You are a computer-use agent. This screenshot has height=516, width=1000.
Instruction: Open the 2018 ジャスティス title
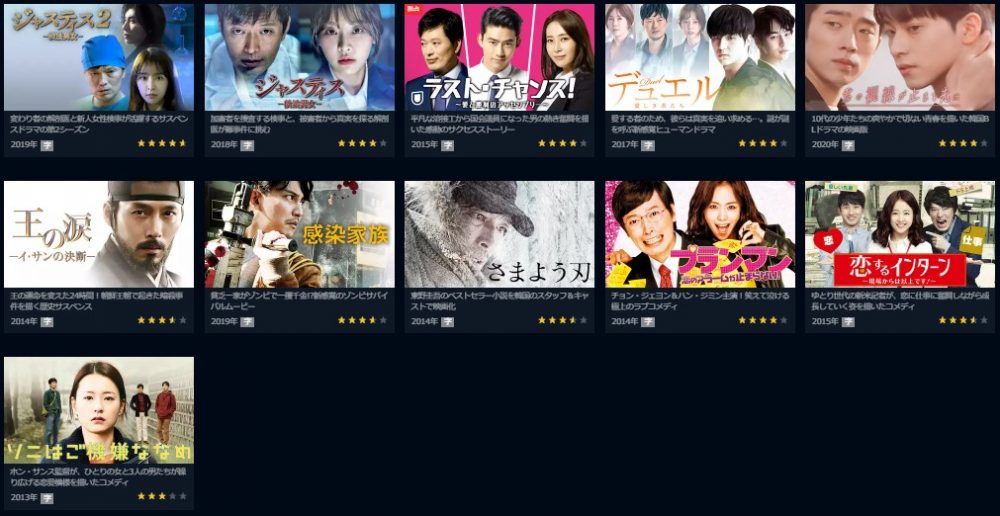(299, 57)
